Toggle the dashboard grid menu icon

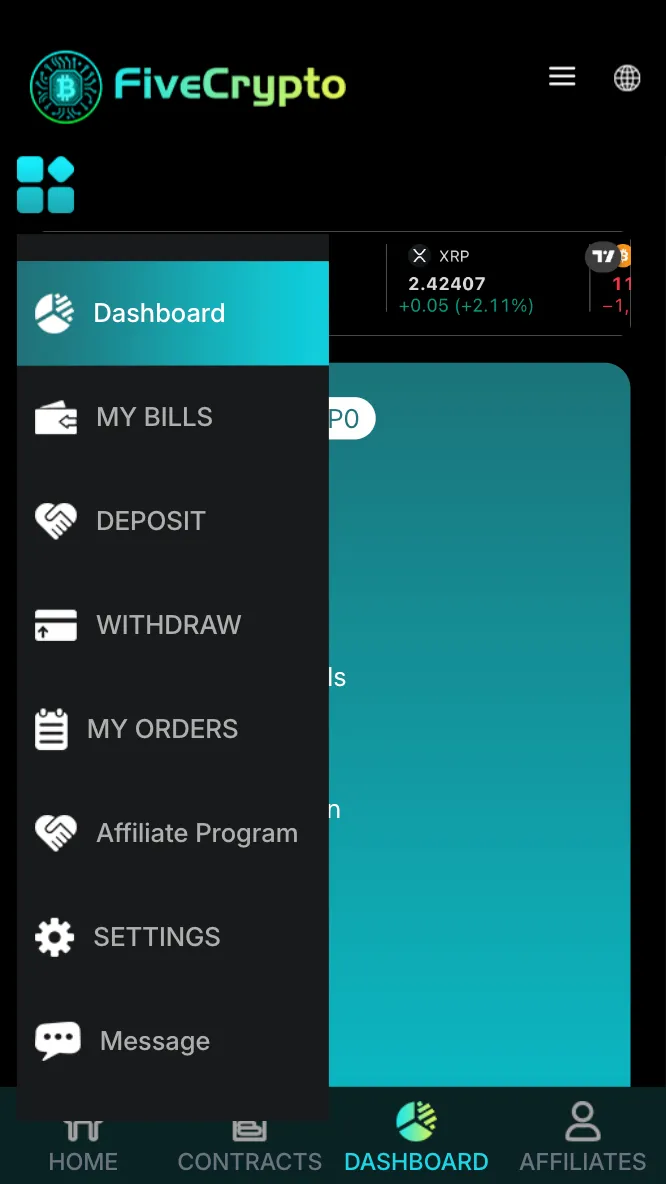click(x=46, y=185)
